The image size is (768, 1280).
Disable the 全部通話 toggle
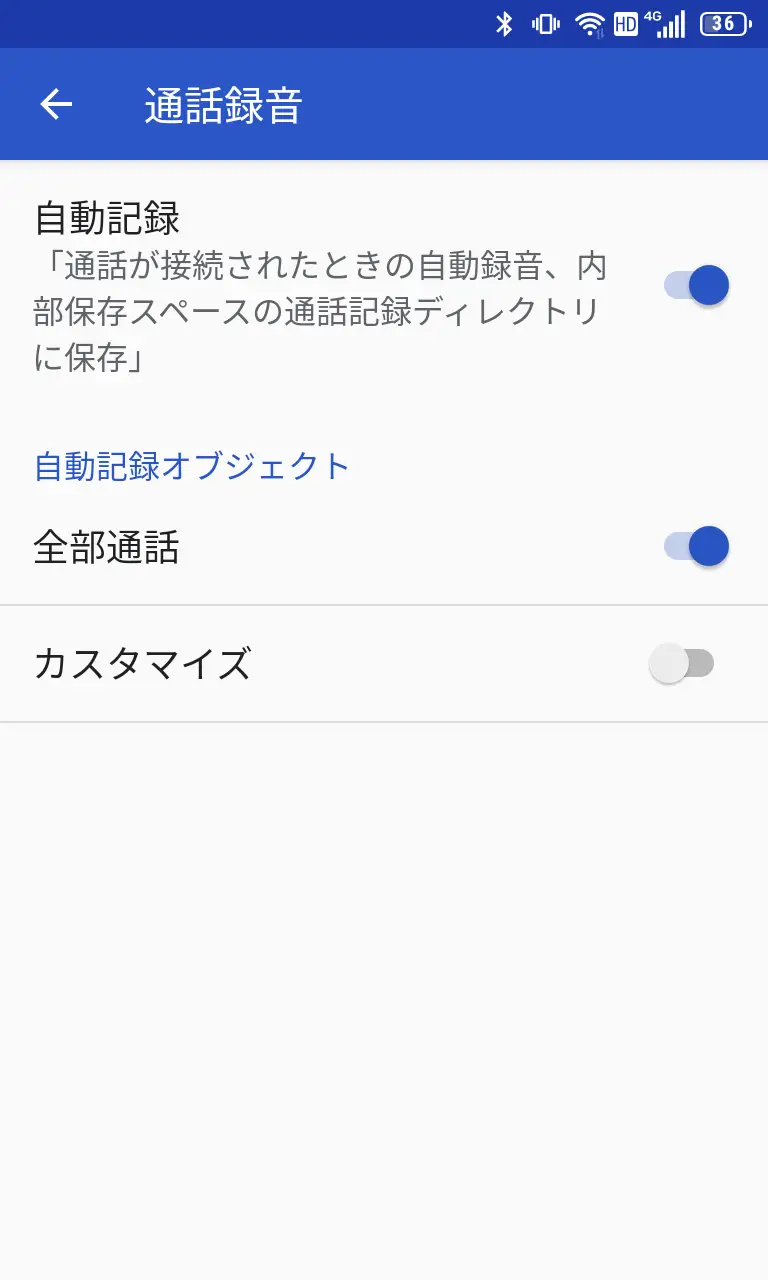[696, 546]
